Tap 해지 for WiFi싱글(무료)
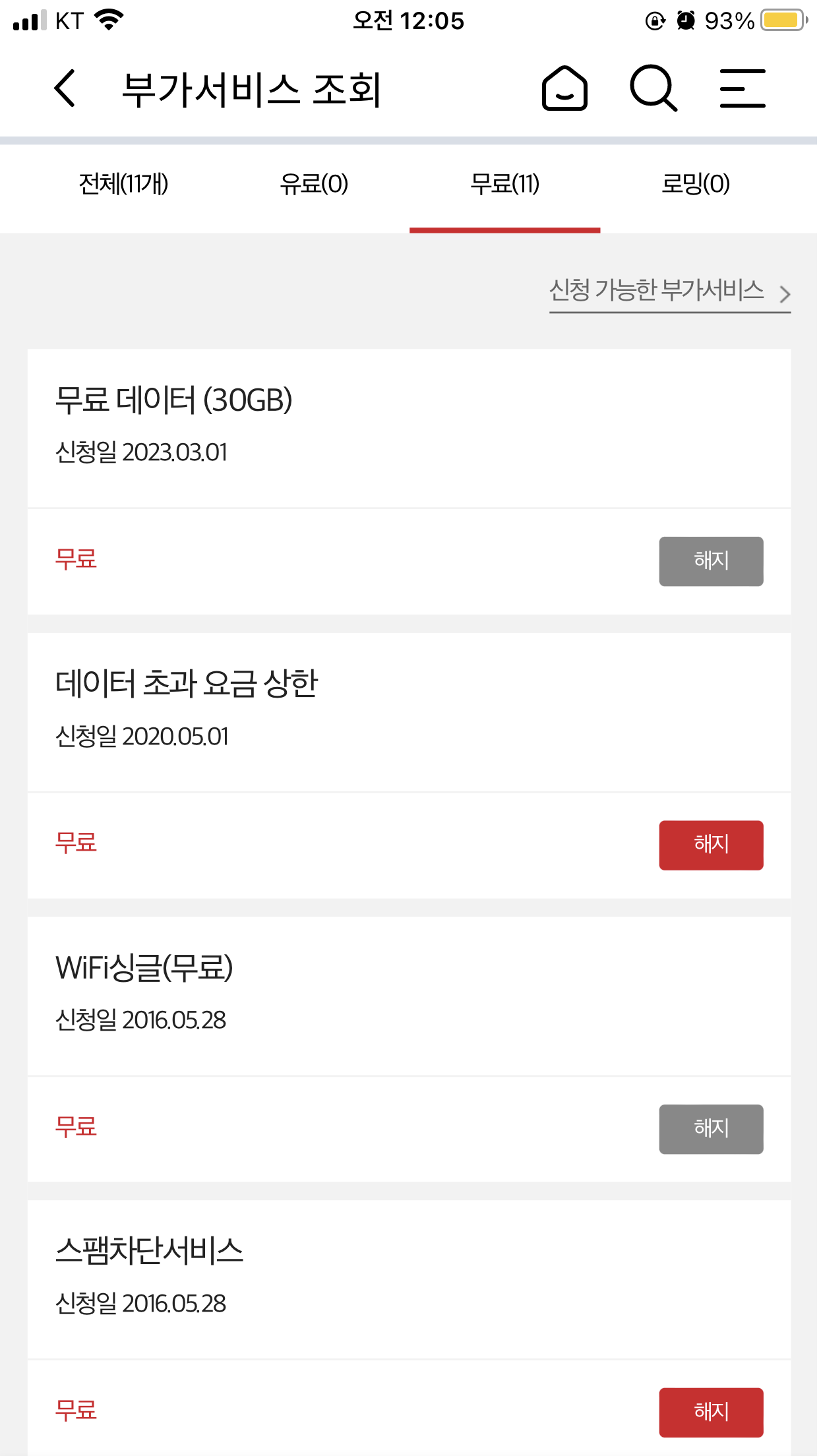 click(711, 1129)
